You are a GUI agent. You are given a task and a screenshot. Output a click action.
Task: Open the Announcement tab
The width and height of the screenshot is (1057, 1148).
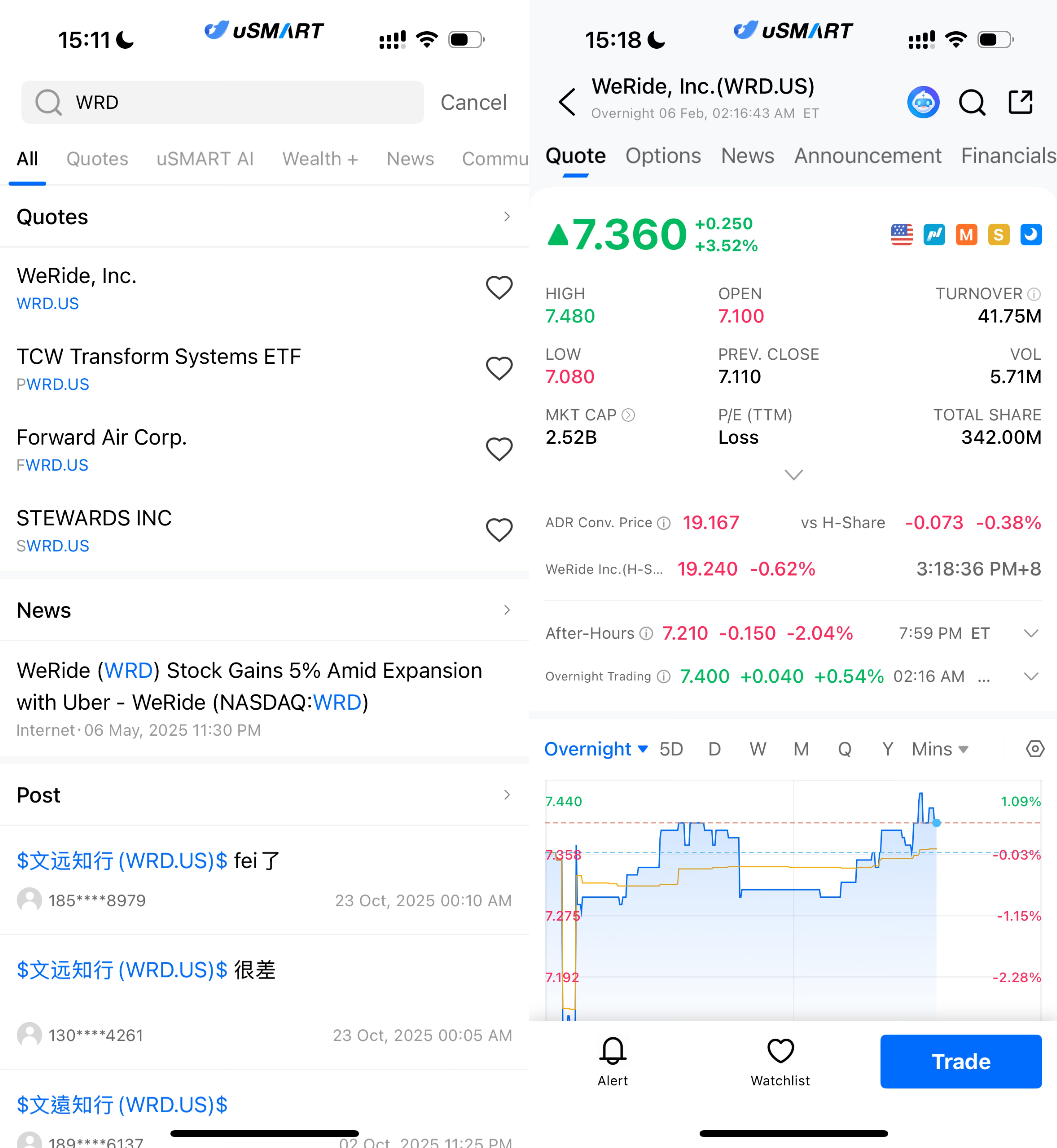[x=867, y=156]
